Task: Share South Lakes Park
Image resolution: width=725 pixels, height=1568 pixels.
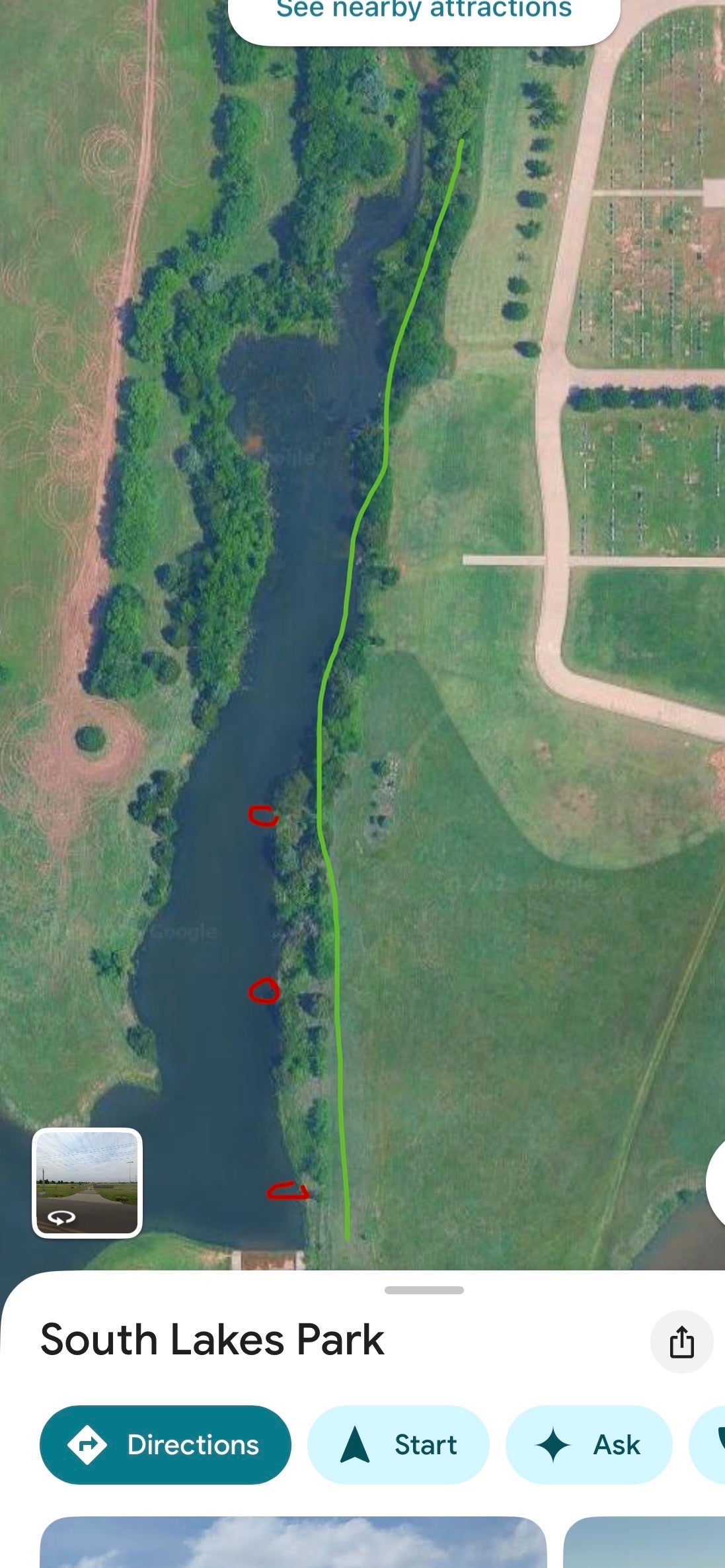Action: (x=681, y=1342)
